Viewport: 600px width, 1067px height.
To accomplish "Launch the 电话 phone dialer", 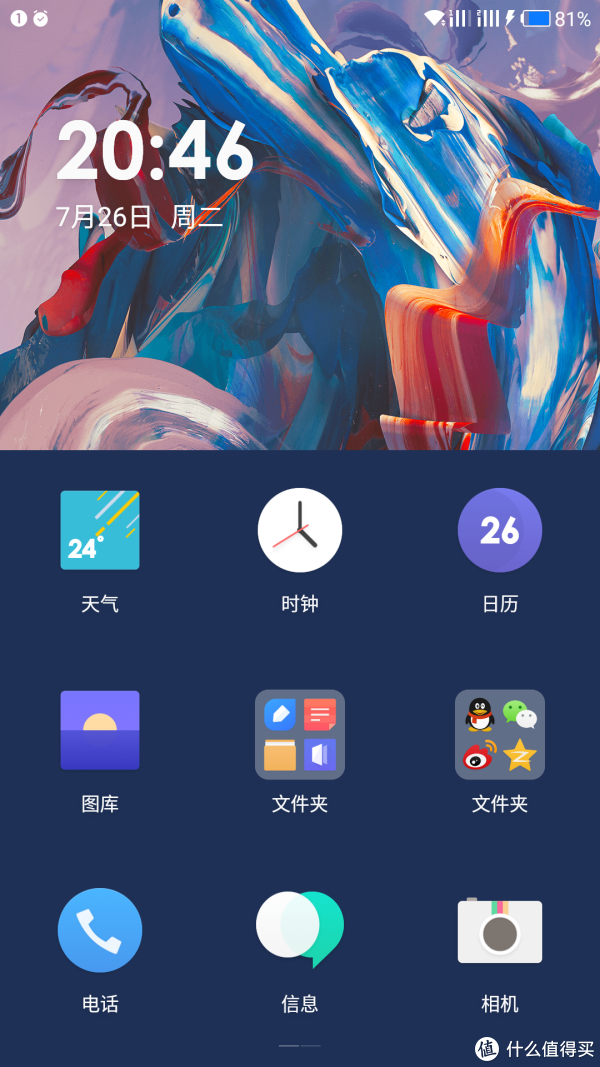I will pyautogui.click(x=100, y=930).
